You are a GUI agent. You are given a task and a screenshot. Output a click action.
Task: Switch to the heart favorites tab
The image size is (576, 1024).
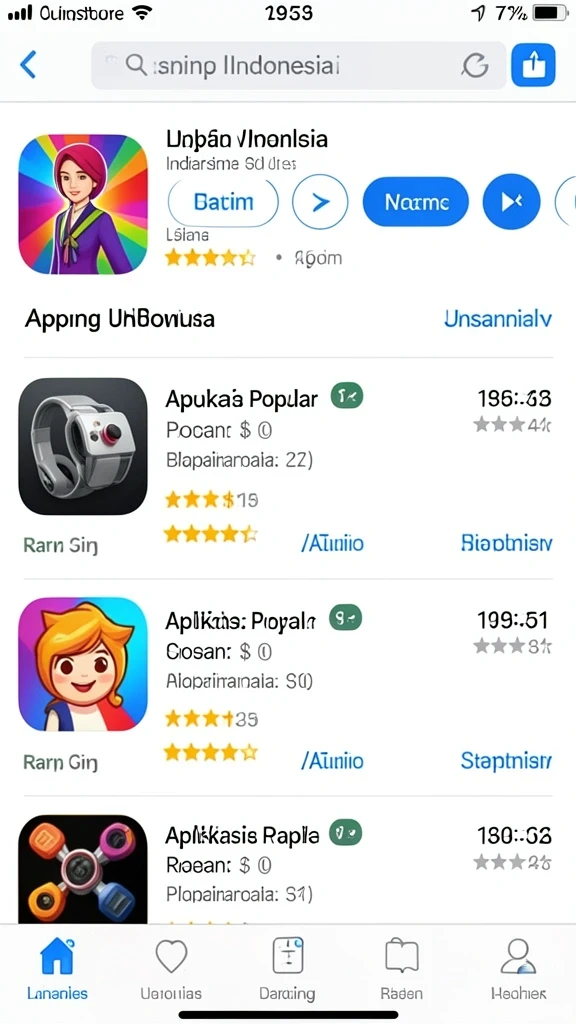171,969
